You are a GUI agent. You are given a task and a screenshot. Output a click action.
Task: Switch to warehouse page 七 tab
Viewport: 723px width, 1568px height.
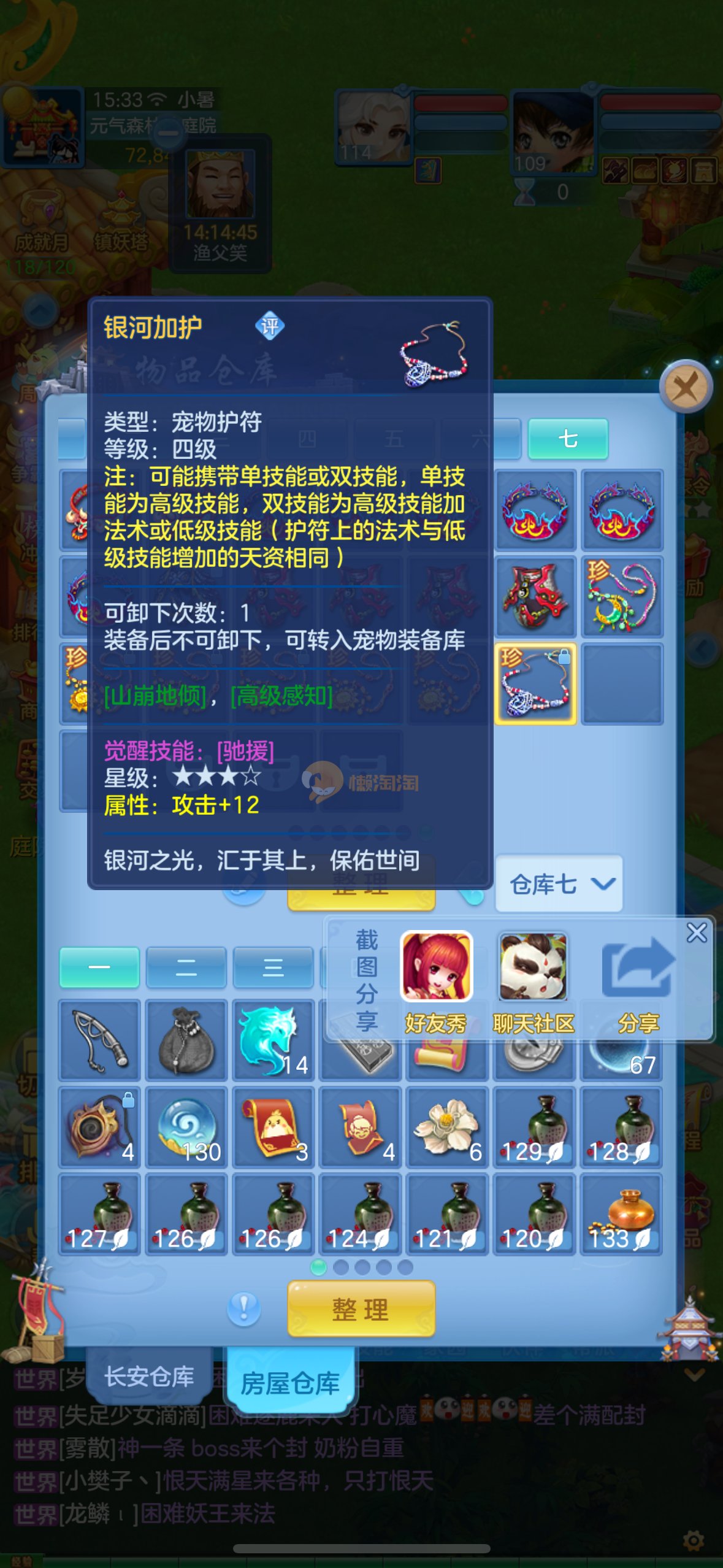(x=568, y=439)
